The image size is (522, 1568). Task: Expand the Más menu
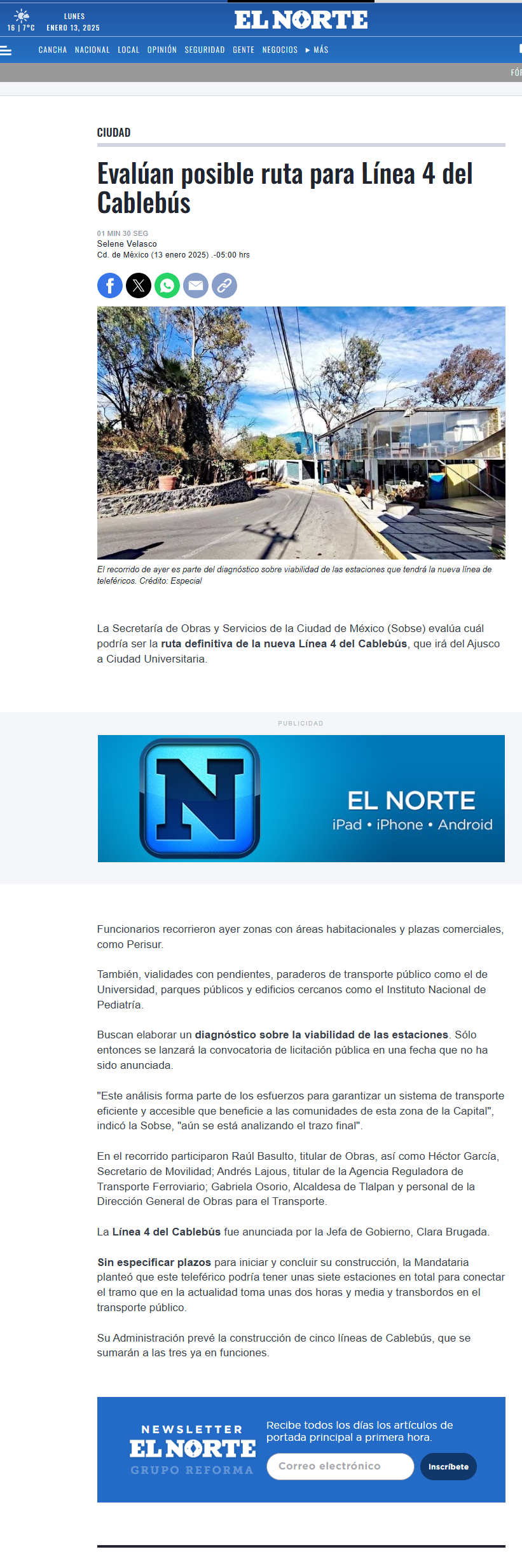pos(317,50)
